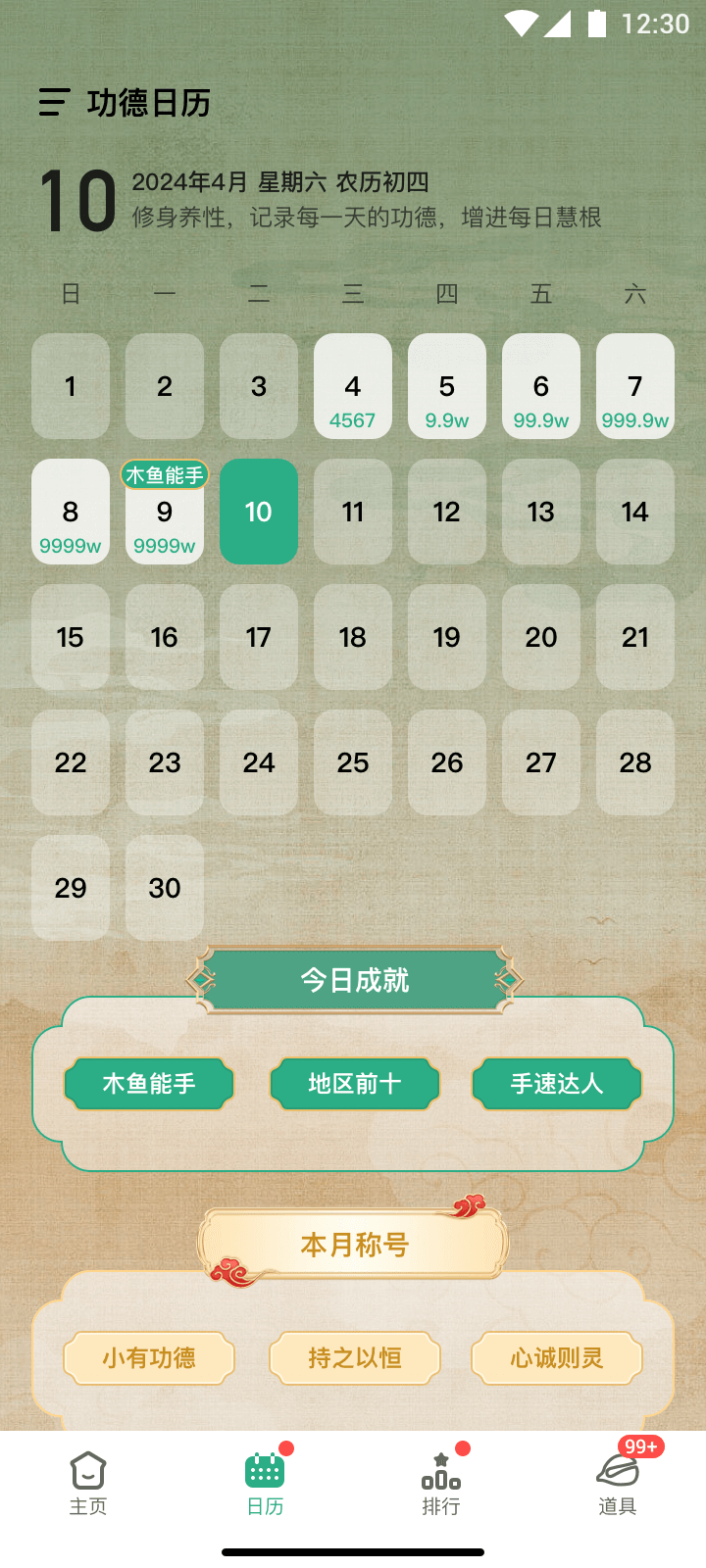Open the drawer menu icon beside 功德日历
Viewport: 706px width, 1568px height.
pos(54,102)
